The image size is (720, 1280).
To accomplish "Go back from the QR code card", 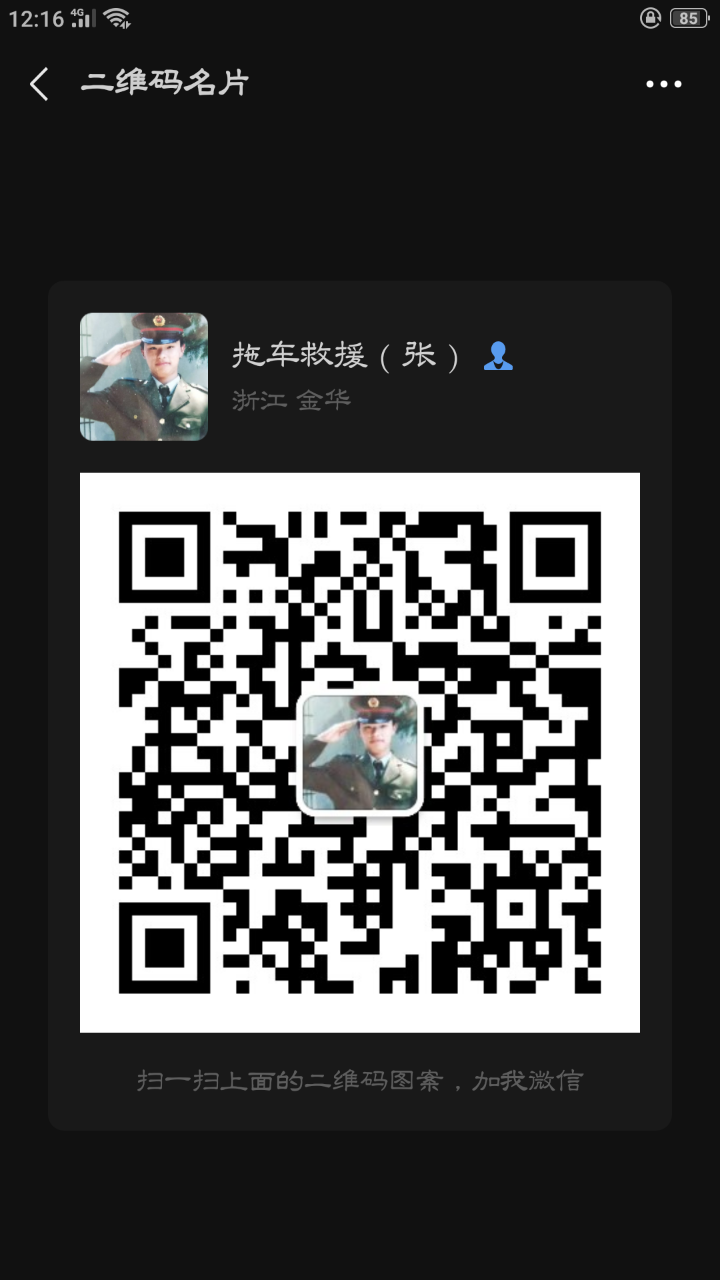I will 39,84.
